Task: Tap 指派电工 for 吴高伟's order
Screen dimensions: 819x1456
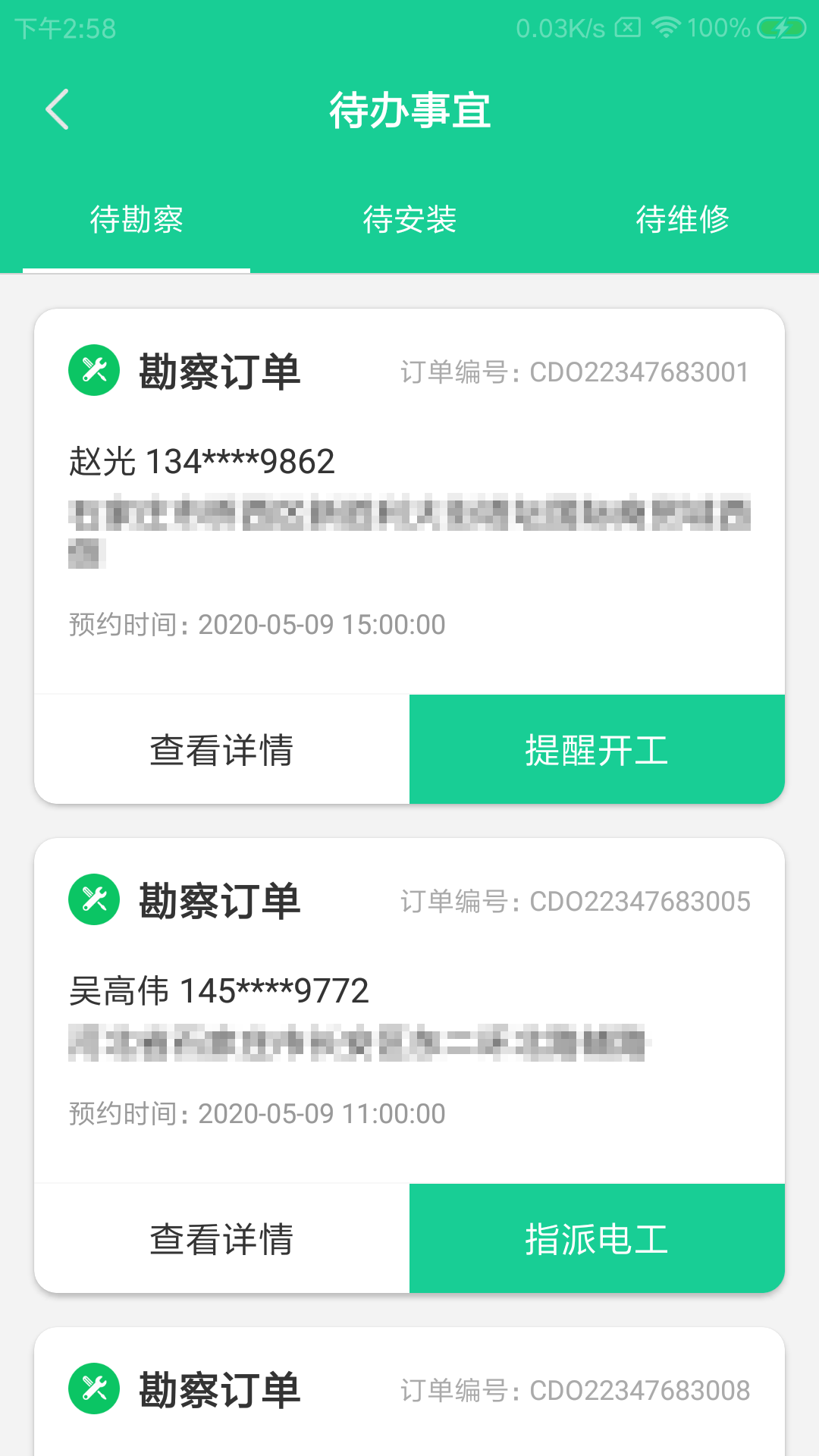Action: (x=597, y=1239)
